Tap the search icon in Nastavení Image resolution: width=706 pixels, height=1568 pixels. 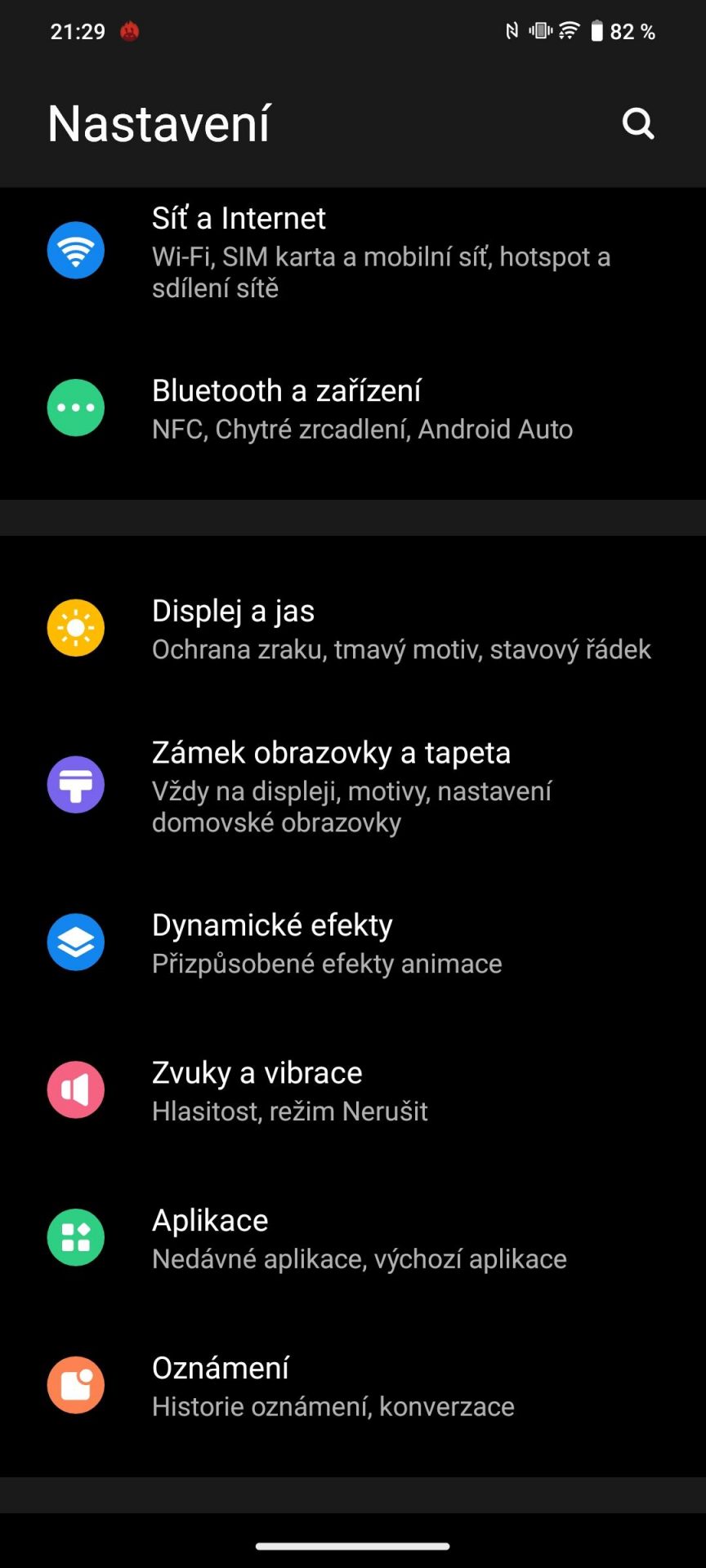(638, 124)
